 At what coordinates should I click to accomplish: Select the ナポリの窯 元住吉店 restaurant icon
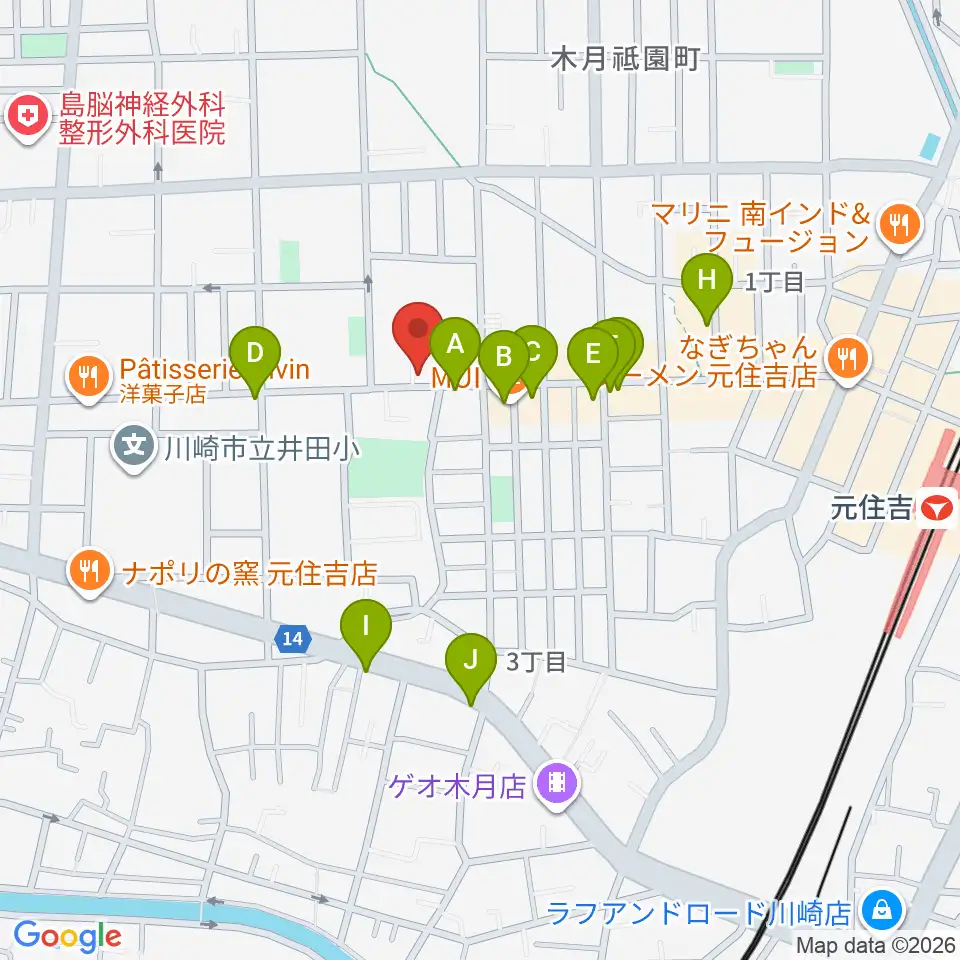click(89, 574)
